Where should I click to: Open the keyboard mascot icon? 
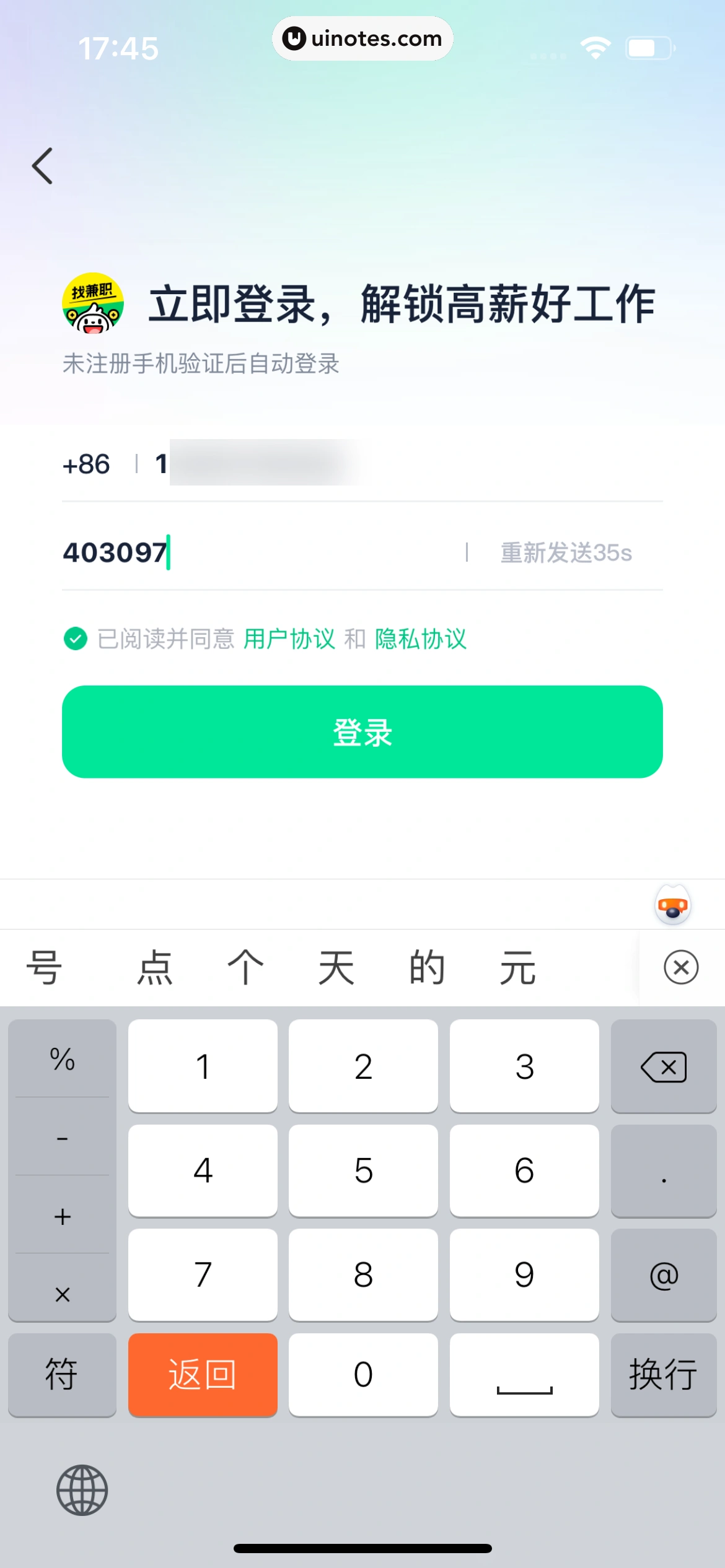coord(672,905)
